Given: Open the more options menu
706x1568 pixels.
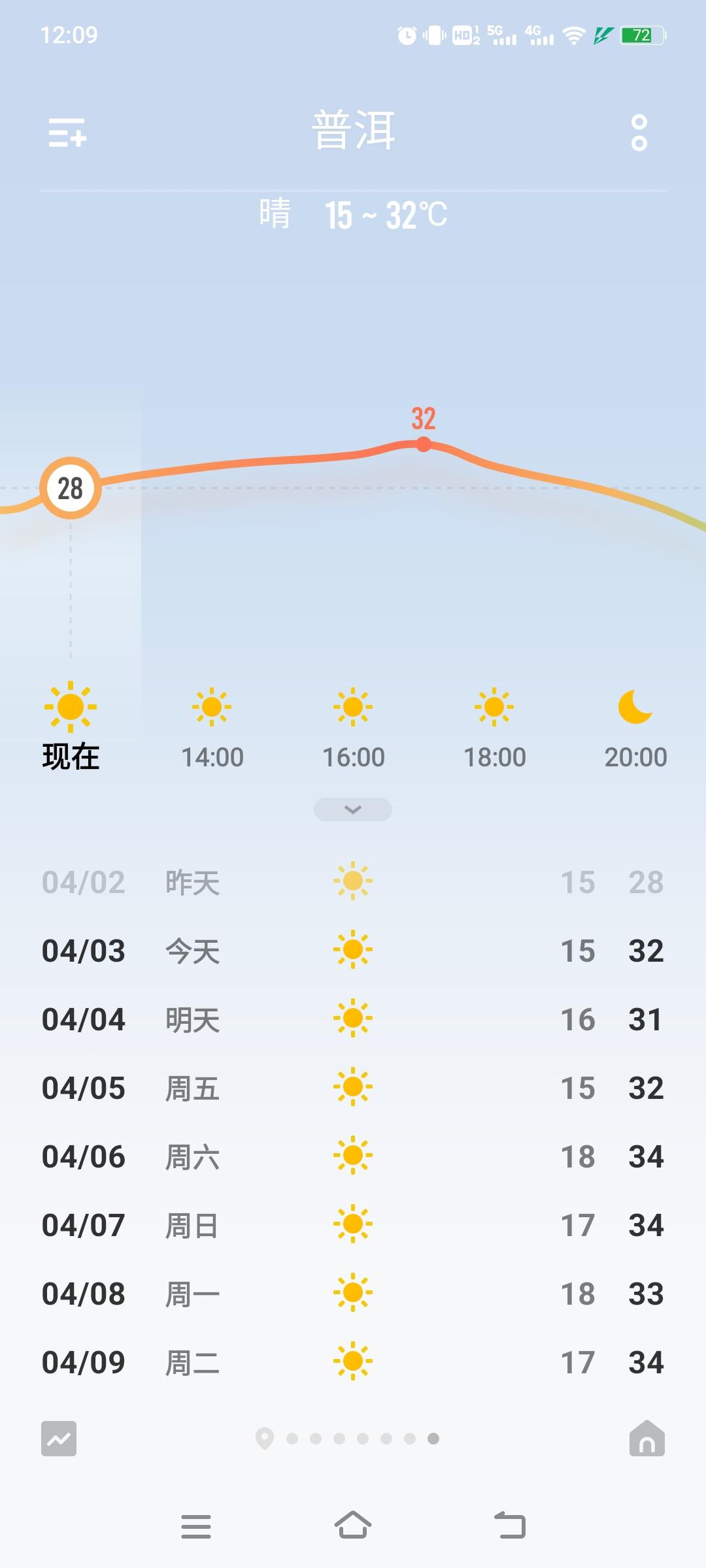Looking at the screenshot, I should coord(639,133).
